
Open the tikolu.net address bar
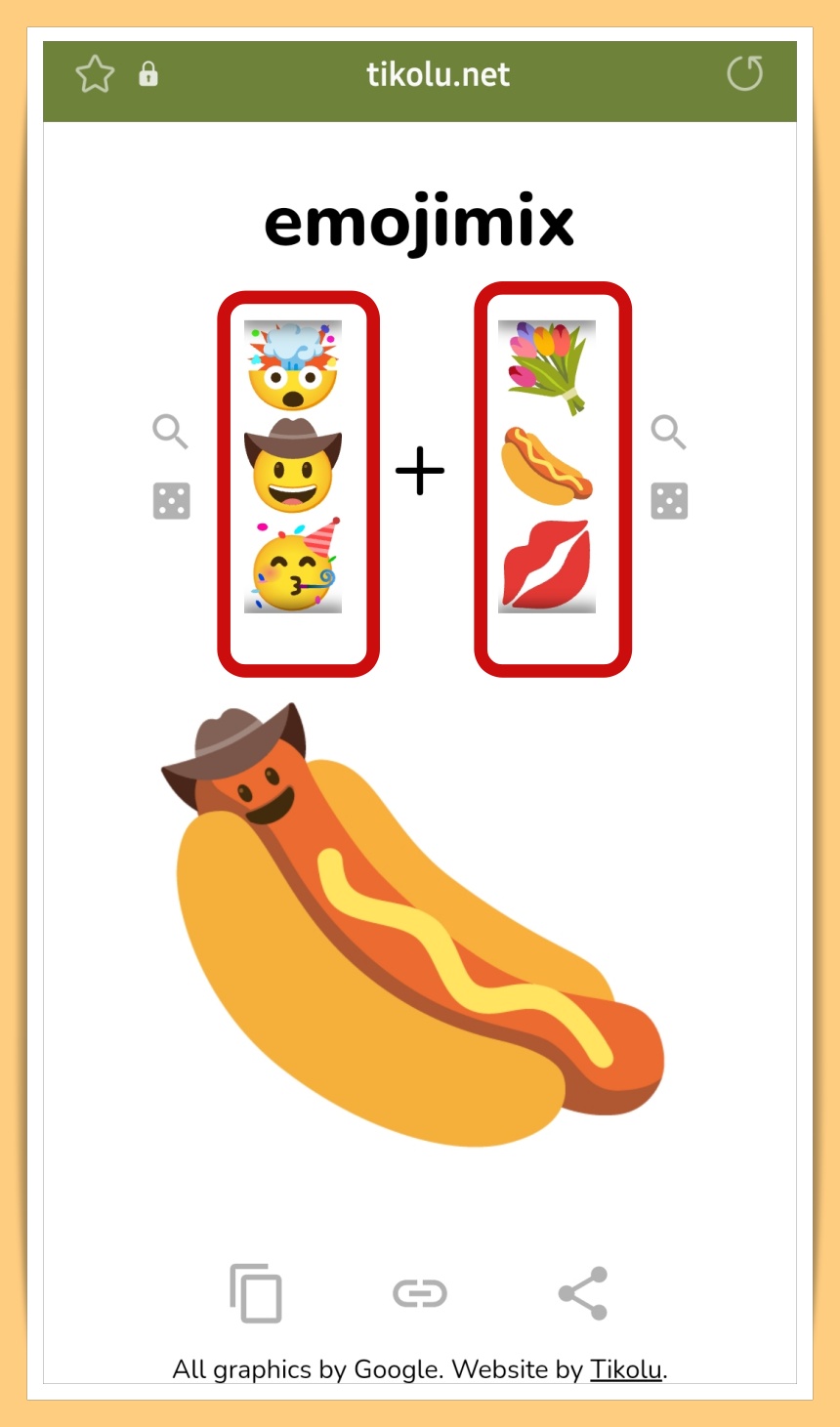click(x=438, y=74)
